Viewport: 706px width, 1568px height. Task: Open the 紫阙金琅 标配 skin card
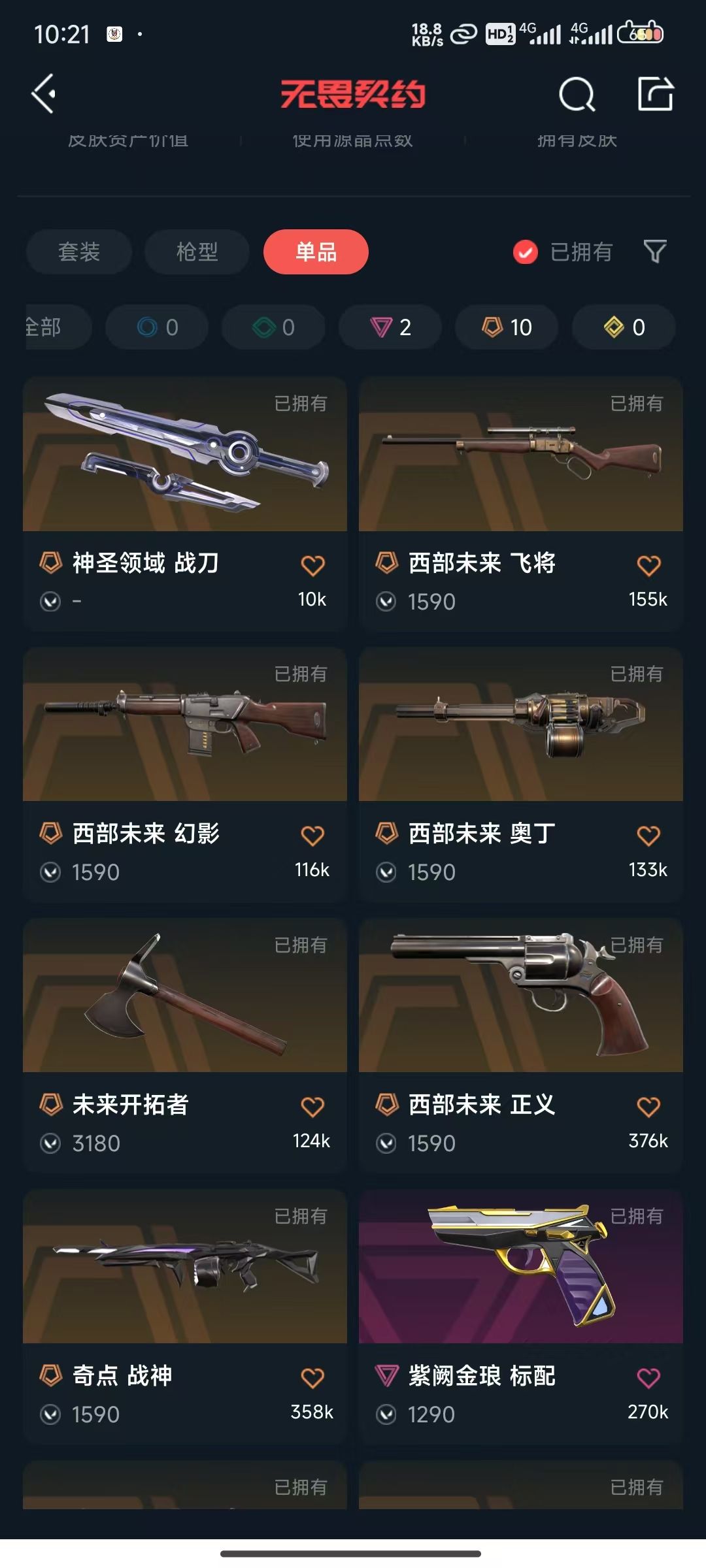pyautogui.click(x=521, y=1316)
